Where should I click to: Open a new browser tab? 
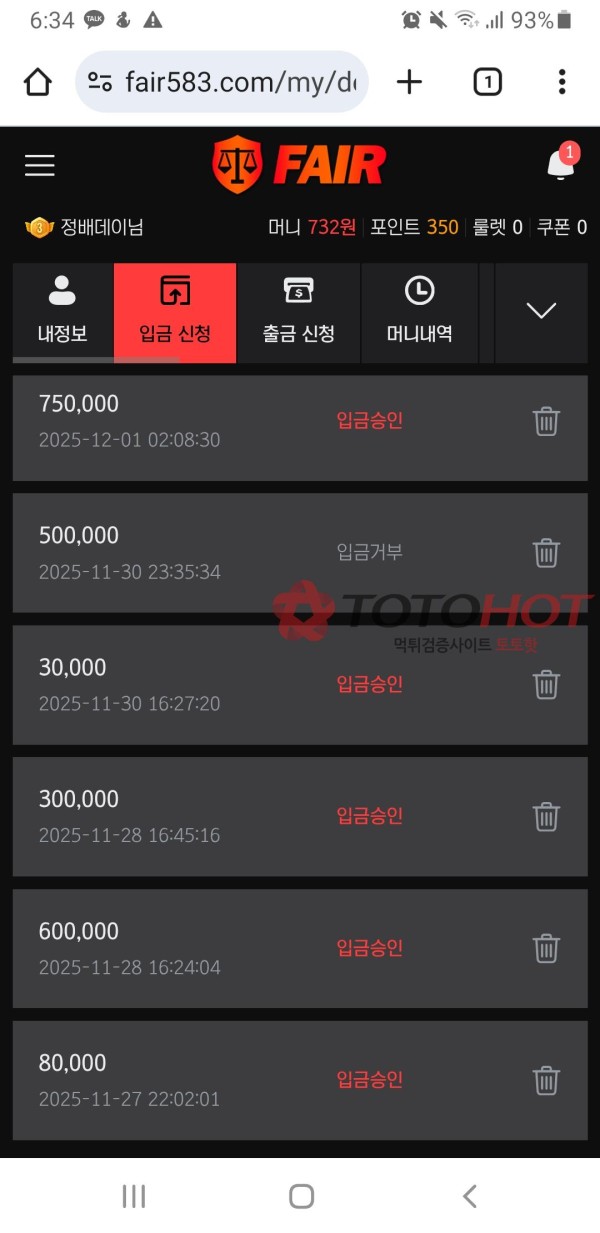[x=409, y=82]
